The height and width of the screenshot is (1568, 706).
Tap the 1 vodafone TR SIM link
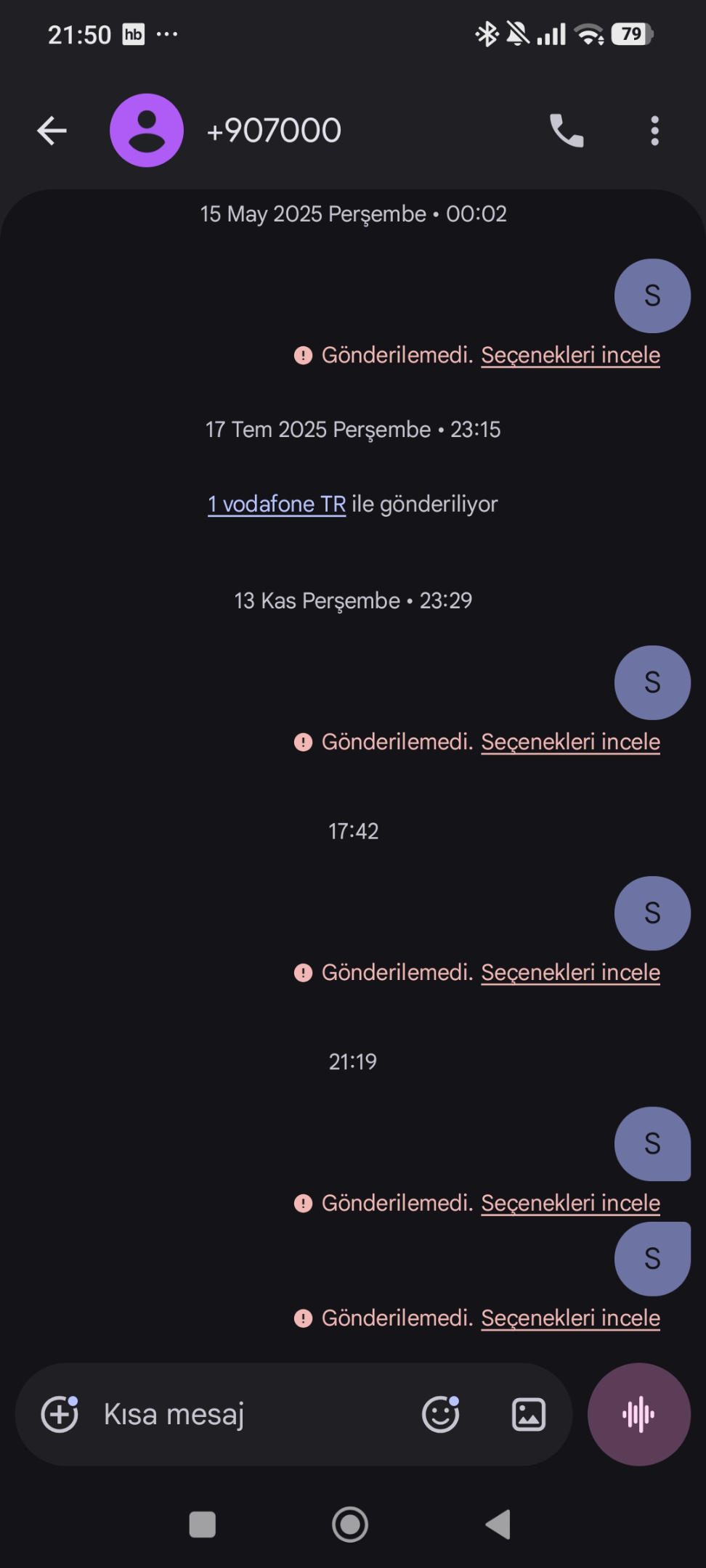pyautogui.click(x=277, y=504)
